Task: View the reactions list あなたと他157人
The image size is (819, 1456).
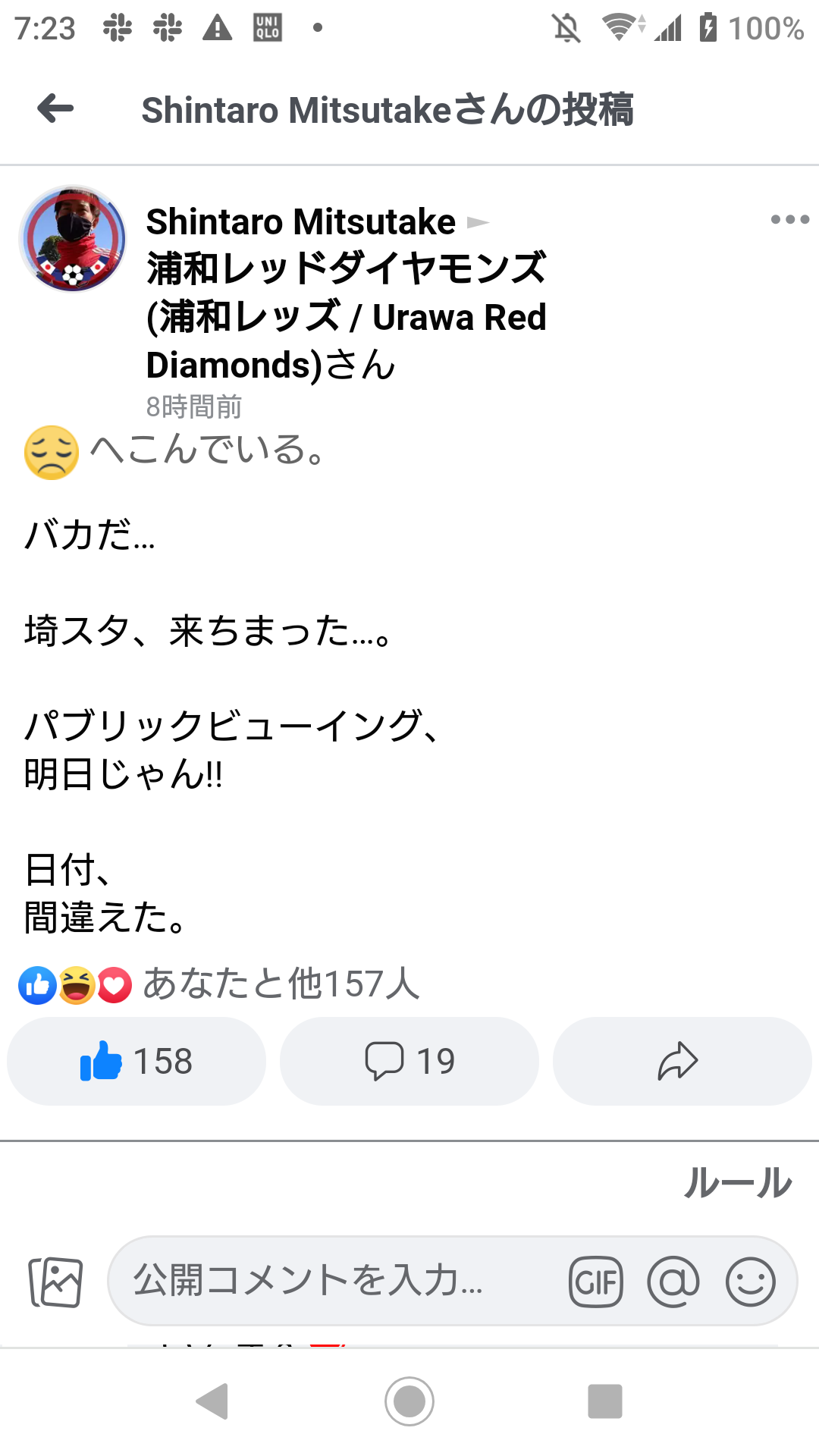Action: click(x=280, y=984)
